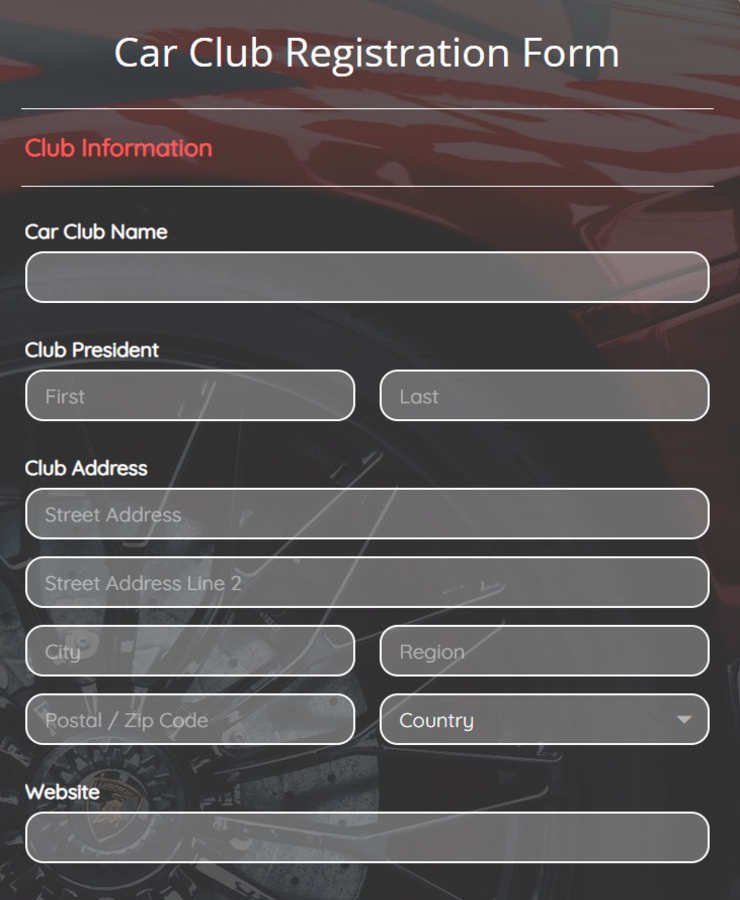
Task: Enter the Street Address field
Action: [x=367, y=514]
